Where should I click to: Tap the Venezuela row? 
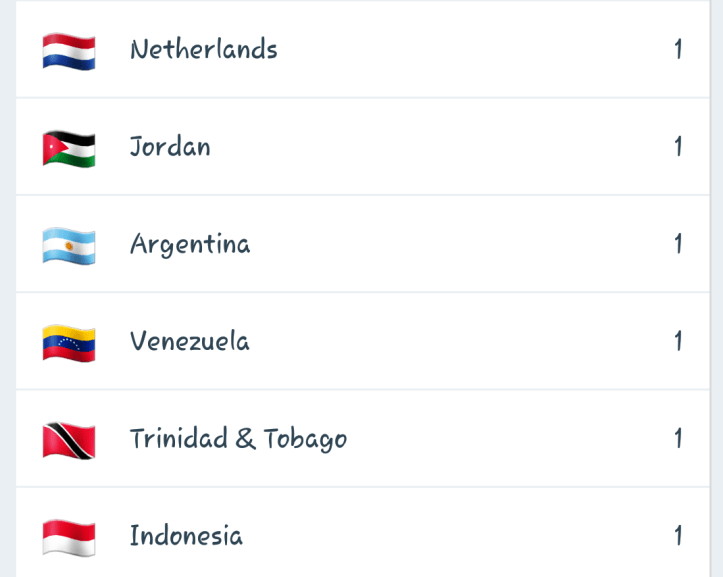click(190, 342)
